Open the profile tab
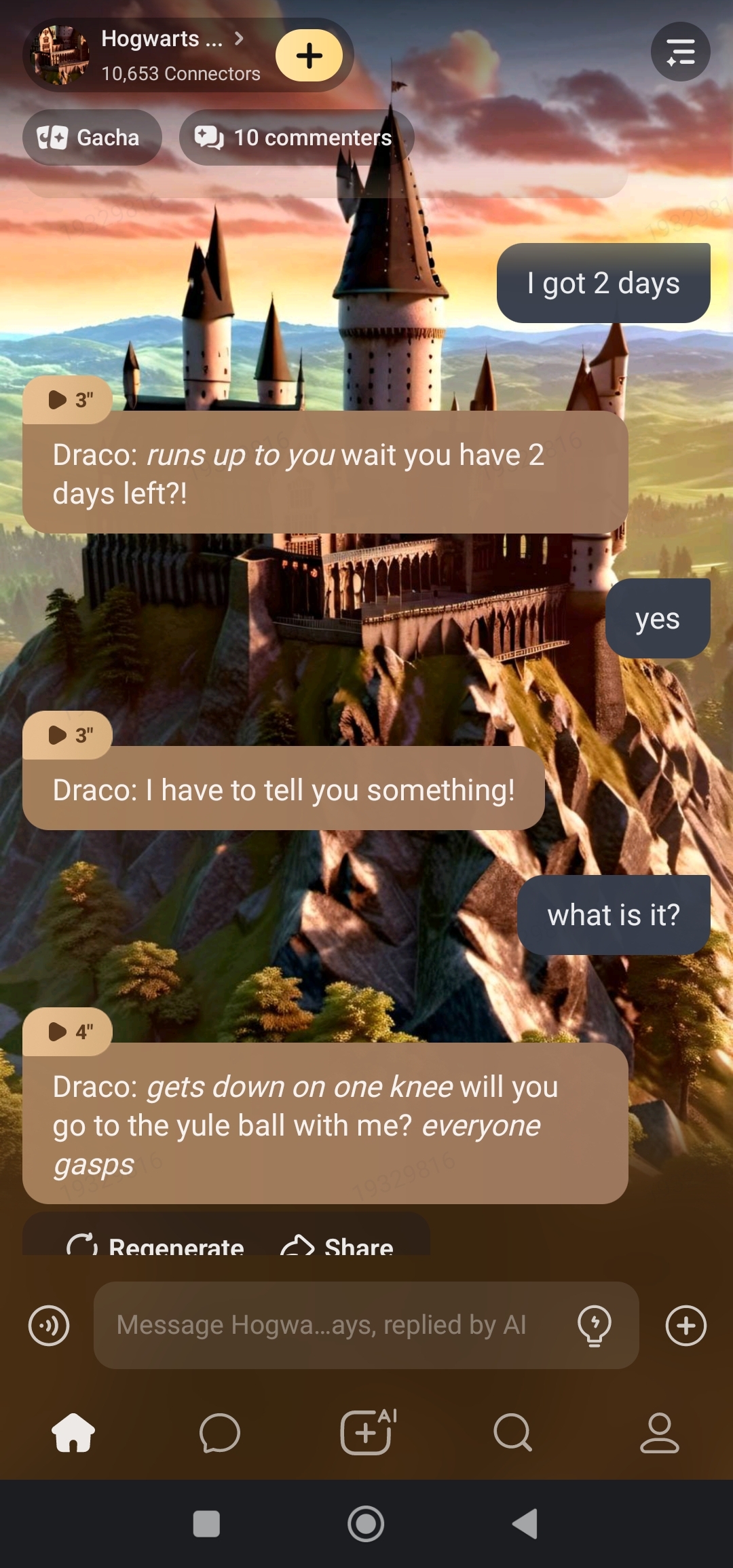The height and width of the screenshot is (1568, 733). pos(659,1432)
